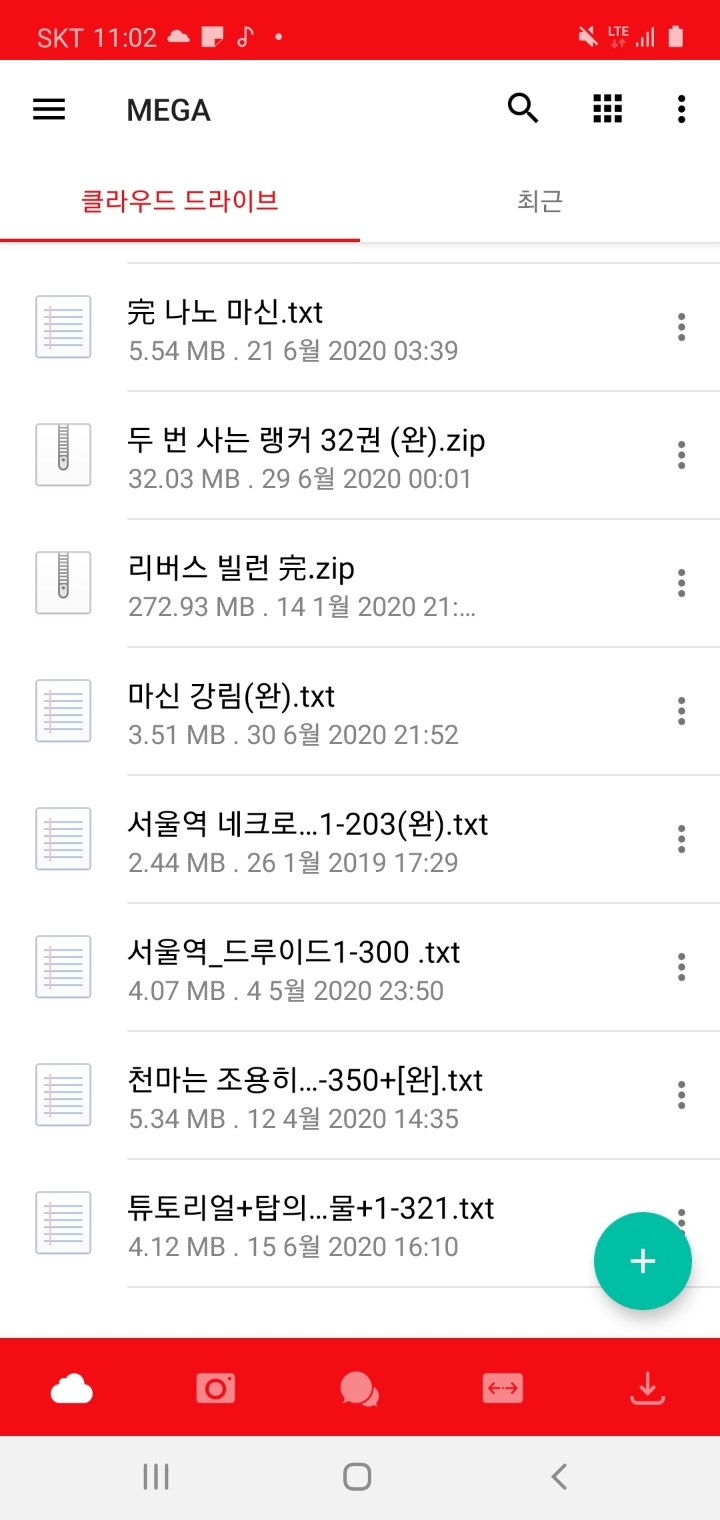Open the chat section

(359, 1389)
